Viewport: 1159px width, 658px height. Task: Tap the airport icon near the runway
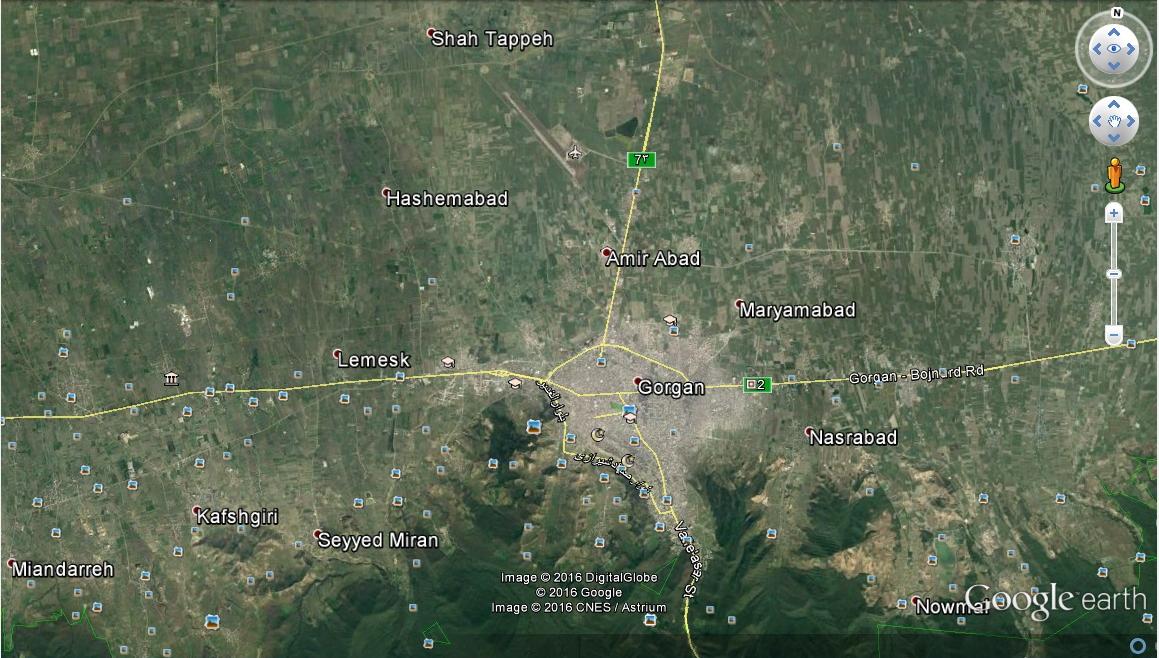coord(574,152)
